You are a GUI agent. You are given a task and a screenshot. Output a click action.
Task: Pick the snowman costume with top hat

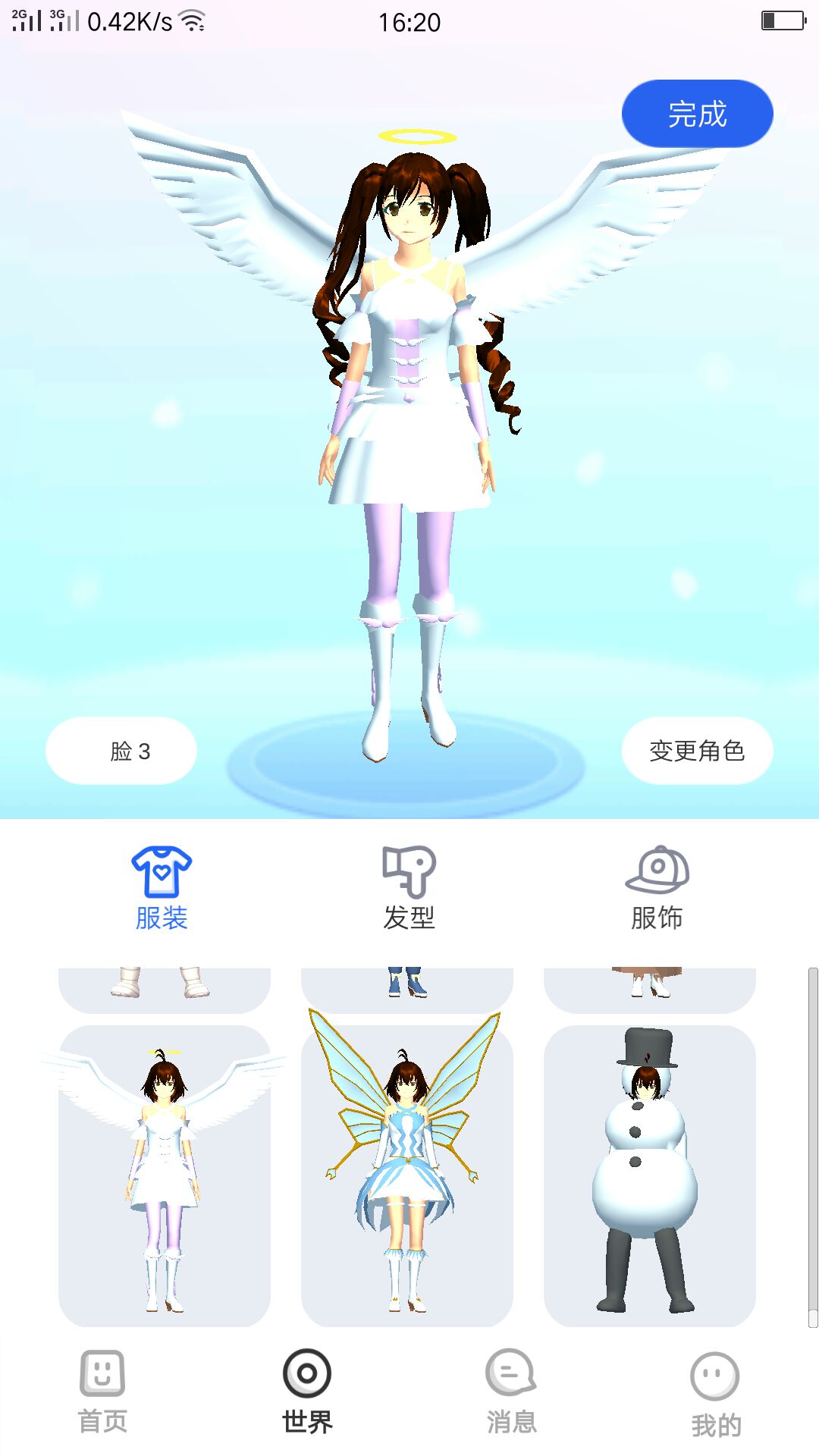[x=650, y=1175]
